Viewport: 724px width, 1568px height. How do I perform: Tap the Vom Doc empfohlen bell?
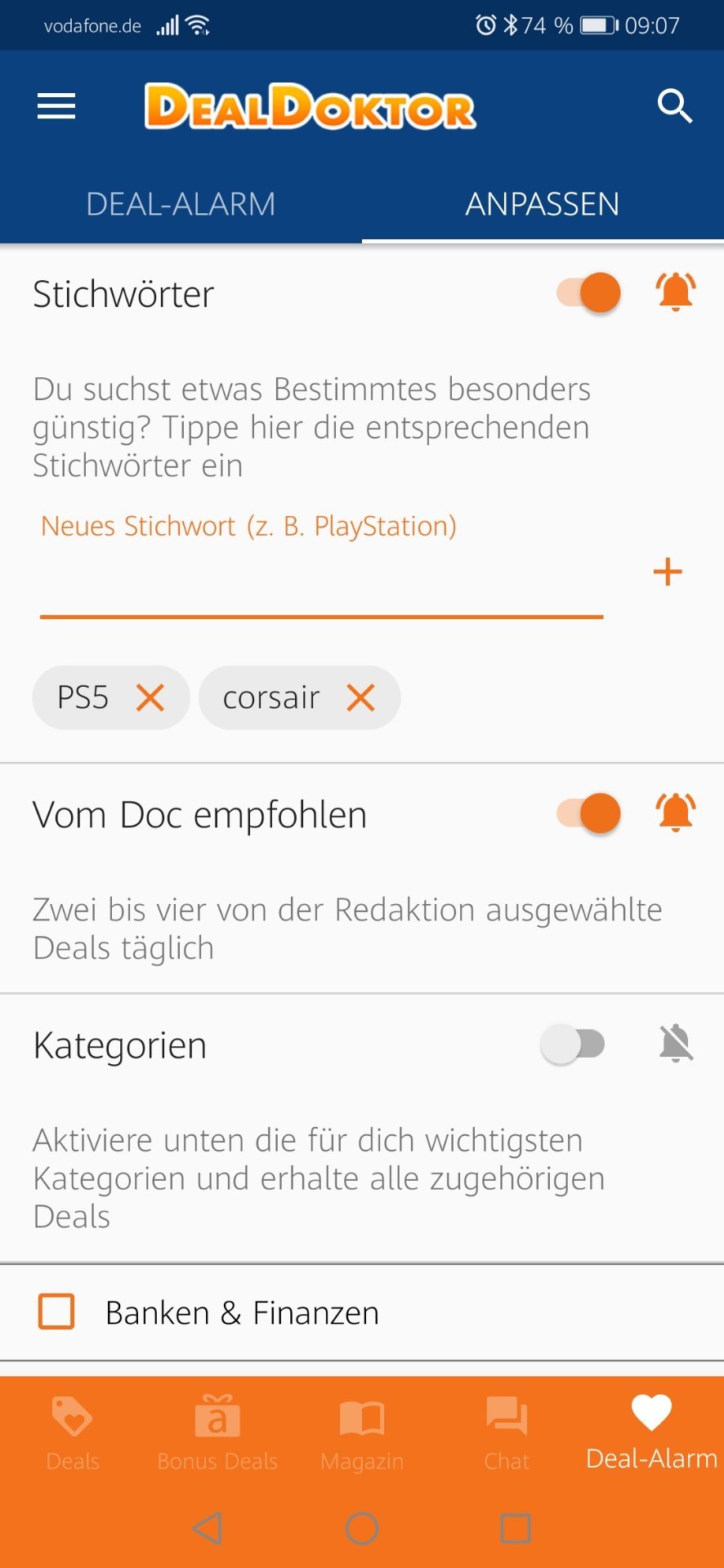tap(676, 813)
